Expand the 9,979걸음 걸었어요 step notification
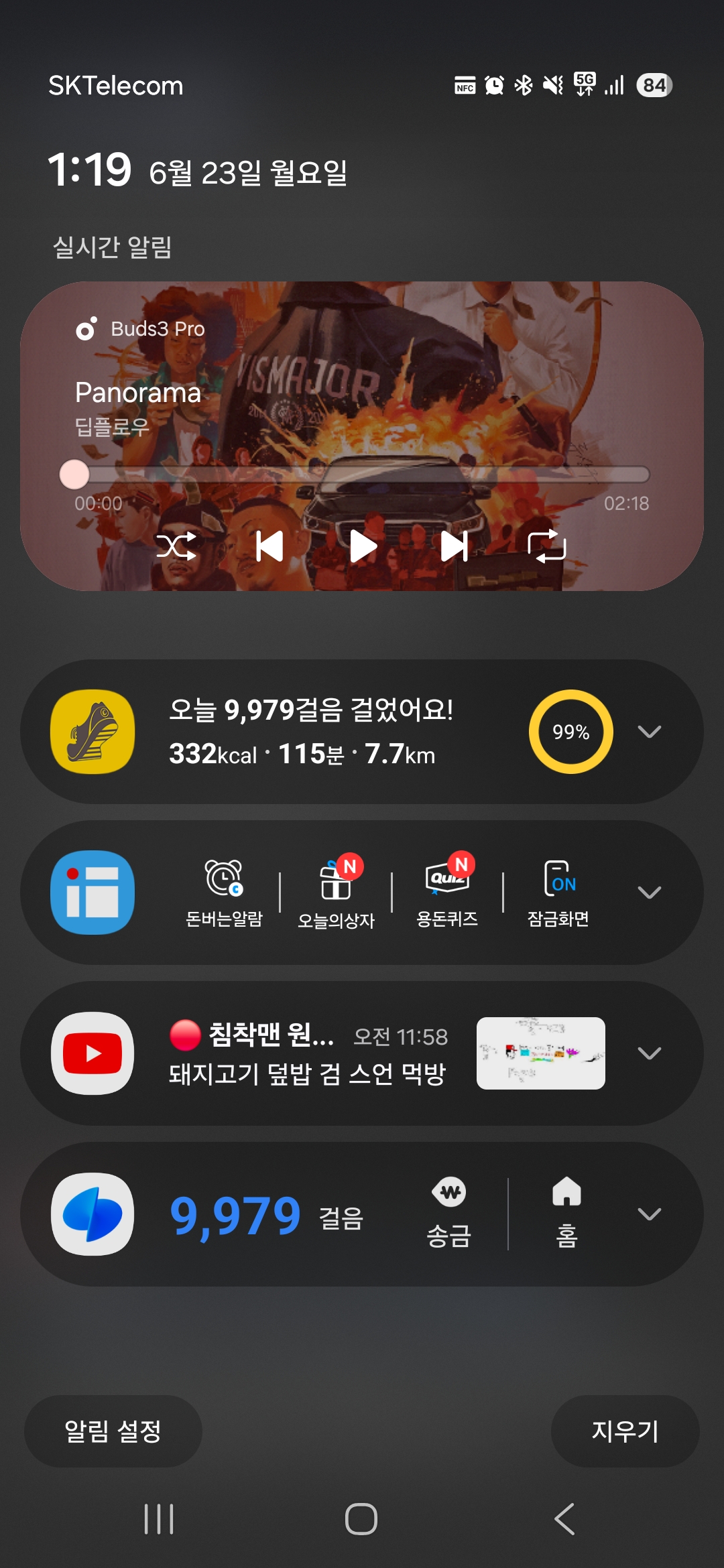The width and height of the screenshot is (724, 1568). pyautogui.click(x=649, y=732)
